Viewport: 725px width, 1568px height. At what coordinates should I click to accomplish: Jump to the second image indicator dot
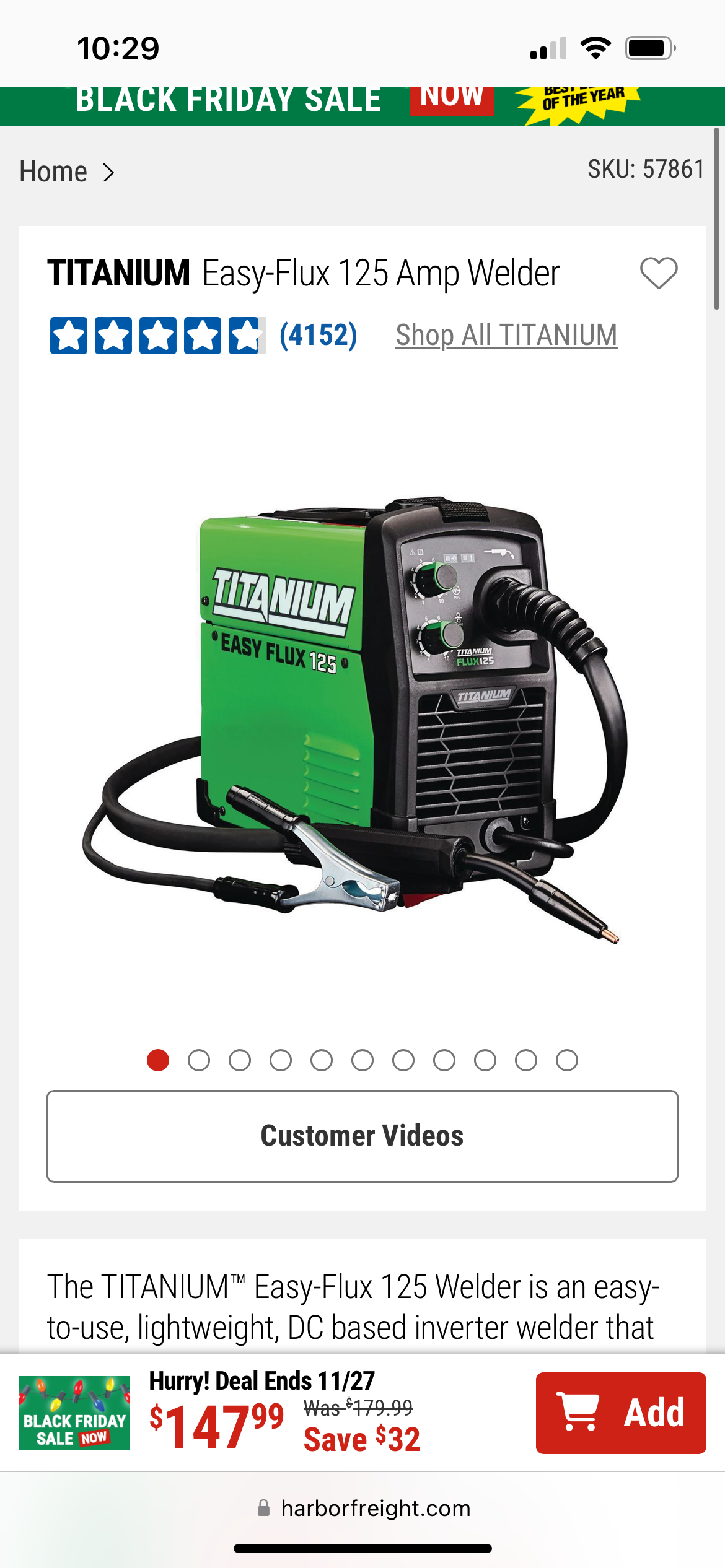199,1060
